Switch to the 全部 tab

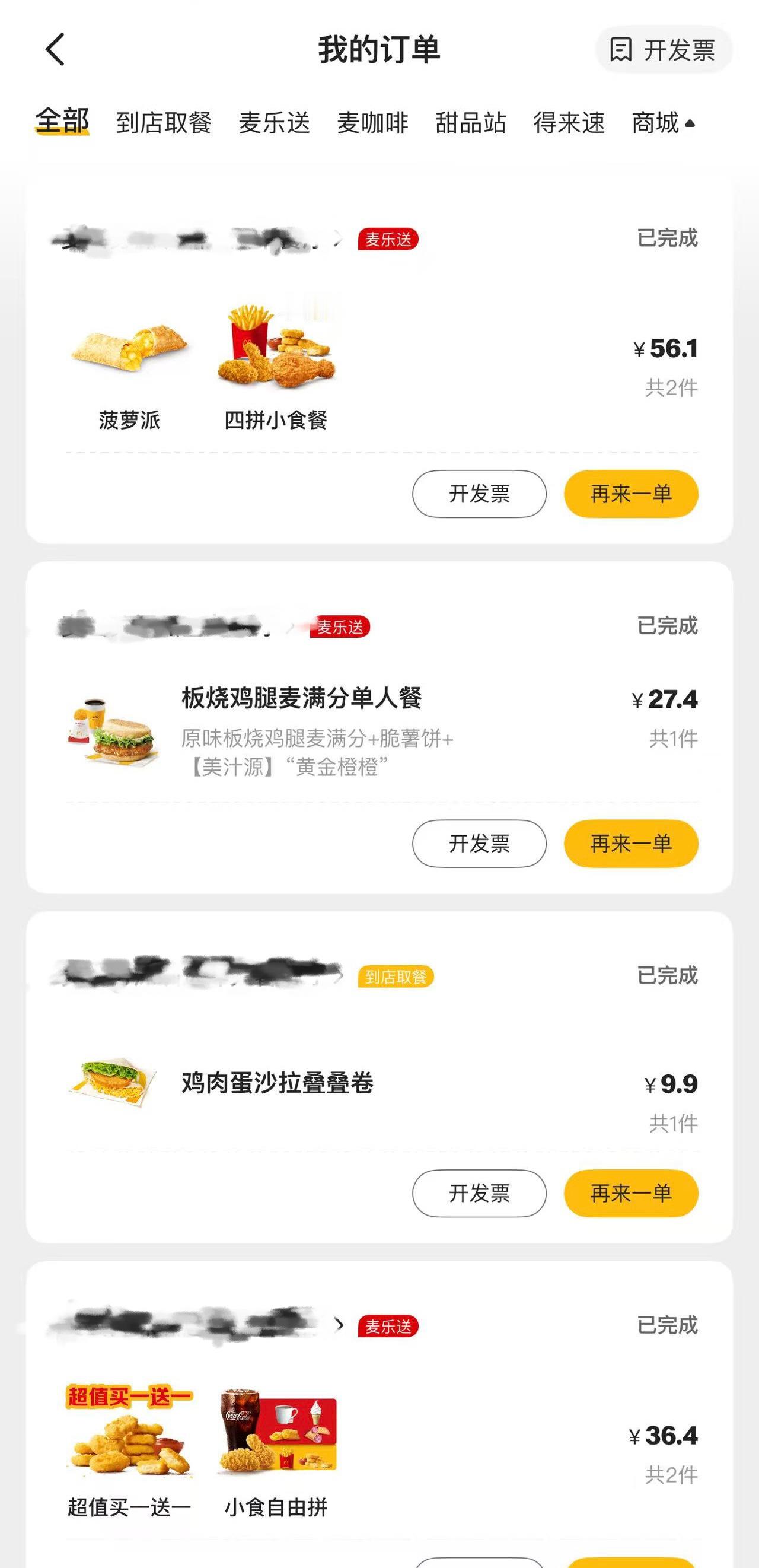coord(62,122)
